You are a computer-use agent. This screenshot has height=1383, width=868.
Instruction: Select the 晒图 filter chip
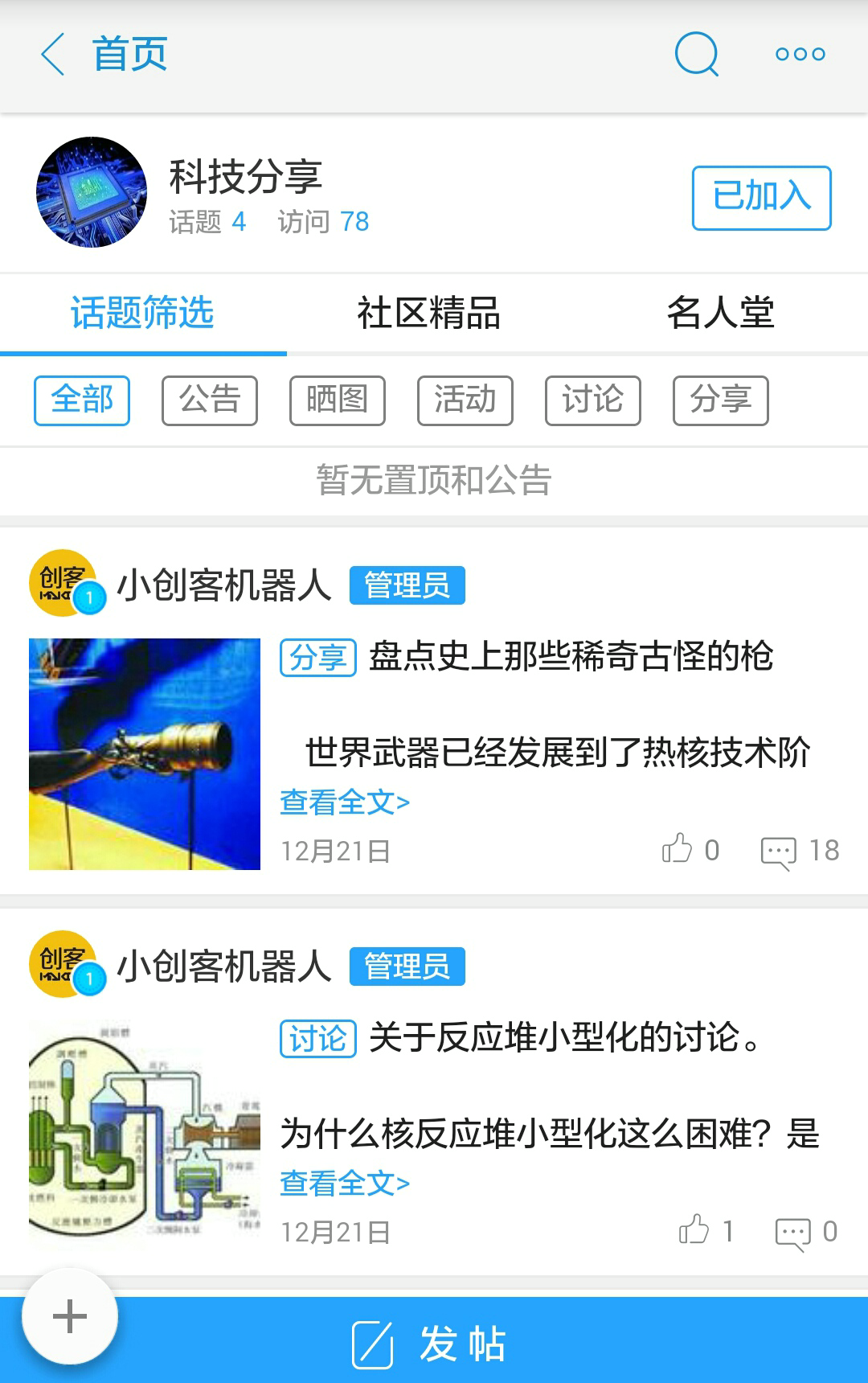coord(337,400)
